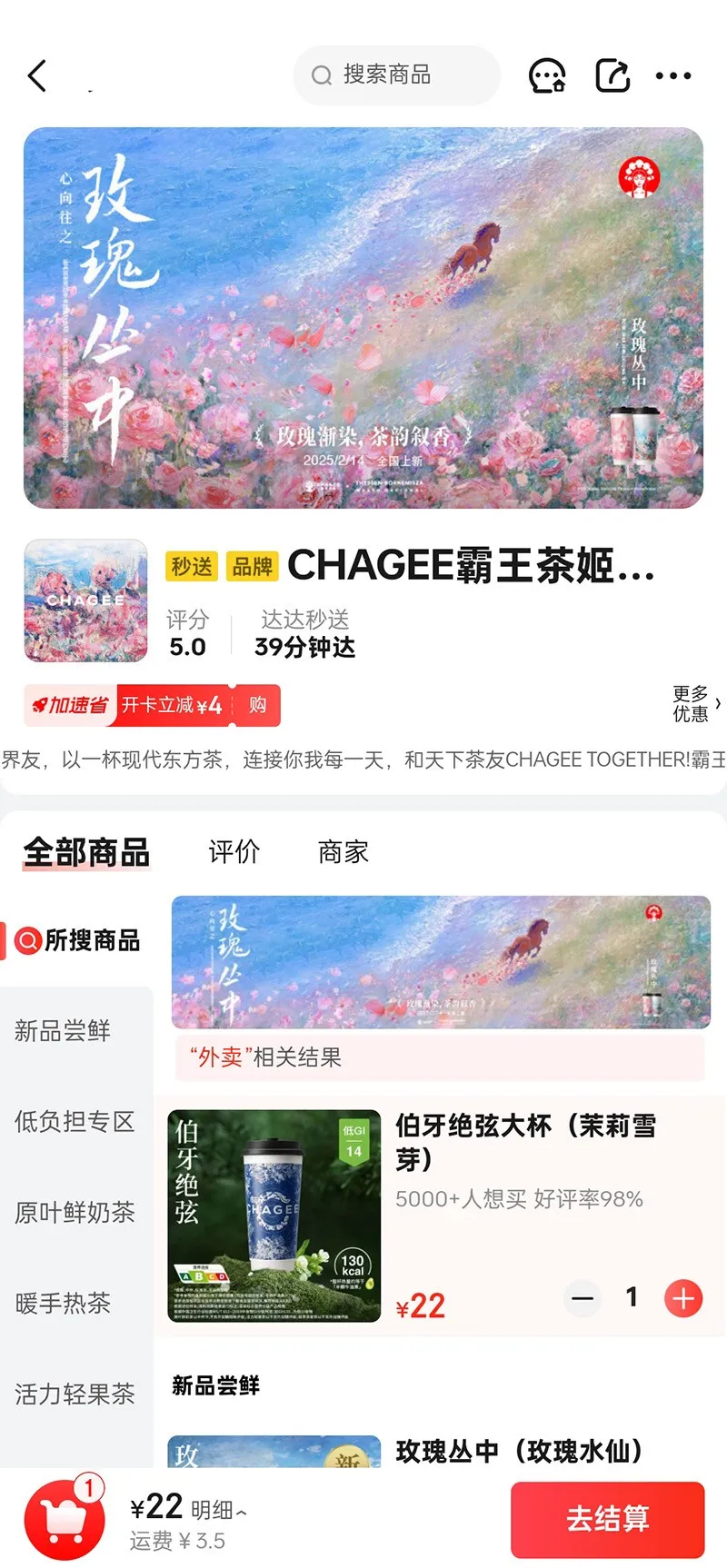This screenshot has width=727, height=1568.
Task: Click the magnifier icon in the search bar
Action: point(321,75)
